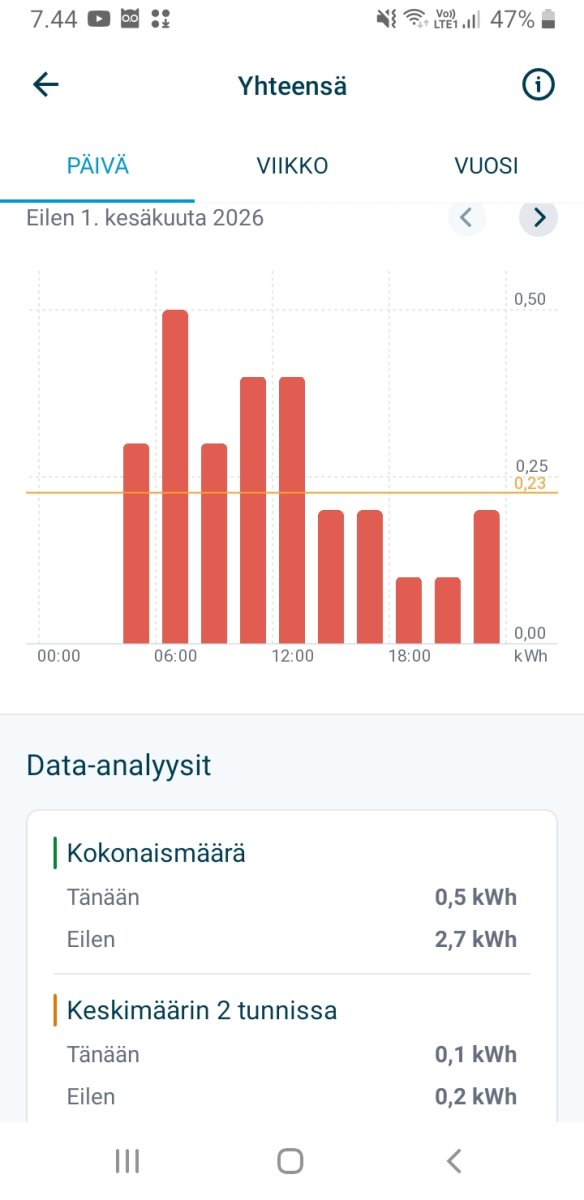Switch to the VIIKKO tab

tap(292, 166)
